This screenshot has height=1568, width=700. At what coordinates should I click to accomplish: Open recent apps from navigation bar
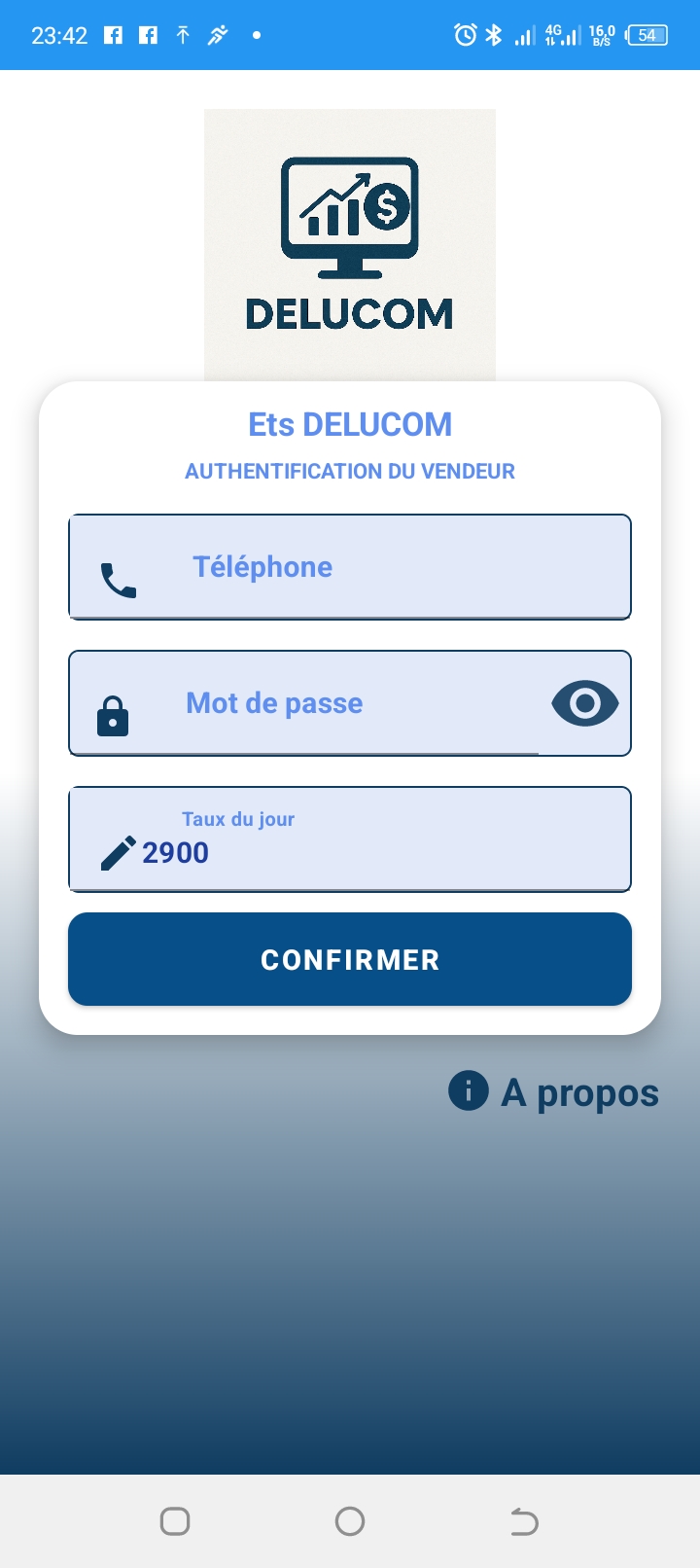tap(175, 1521)
